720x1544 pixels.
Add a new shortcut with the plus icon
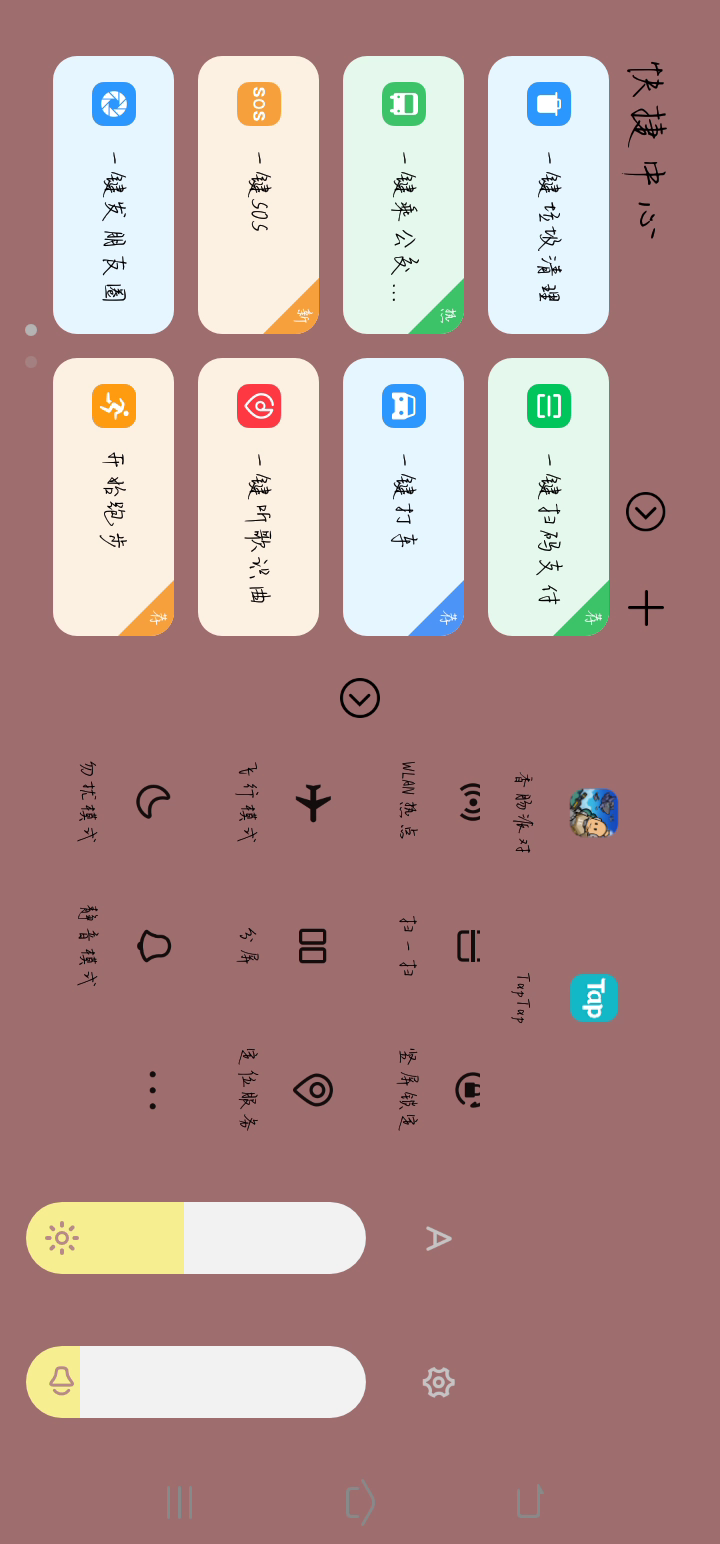pyautogui.click(x=646, y=608)
